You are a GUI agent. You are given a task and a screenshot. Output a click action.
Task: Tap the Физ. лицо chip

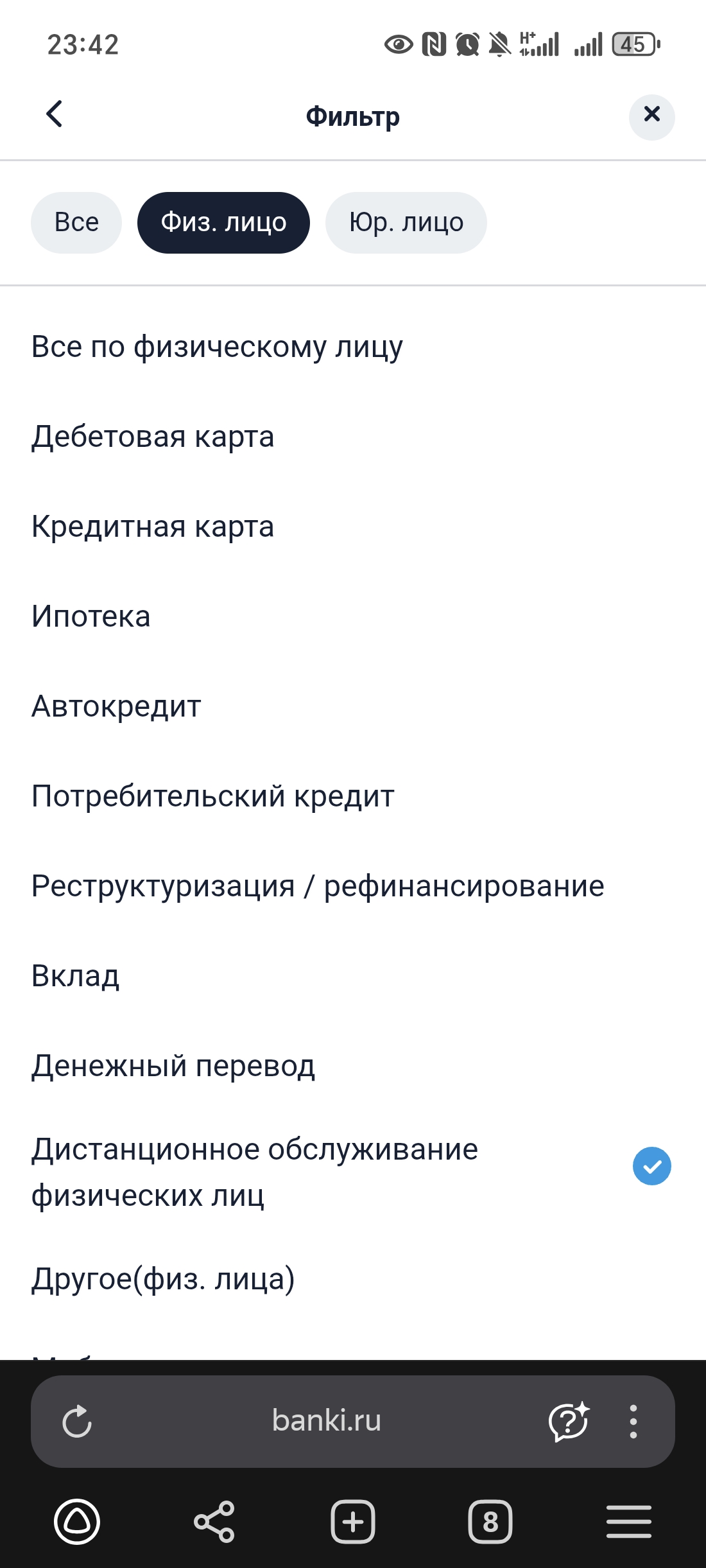pos(223,223)
